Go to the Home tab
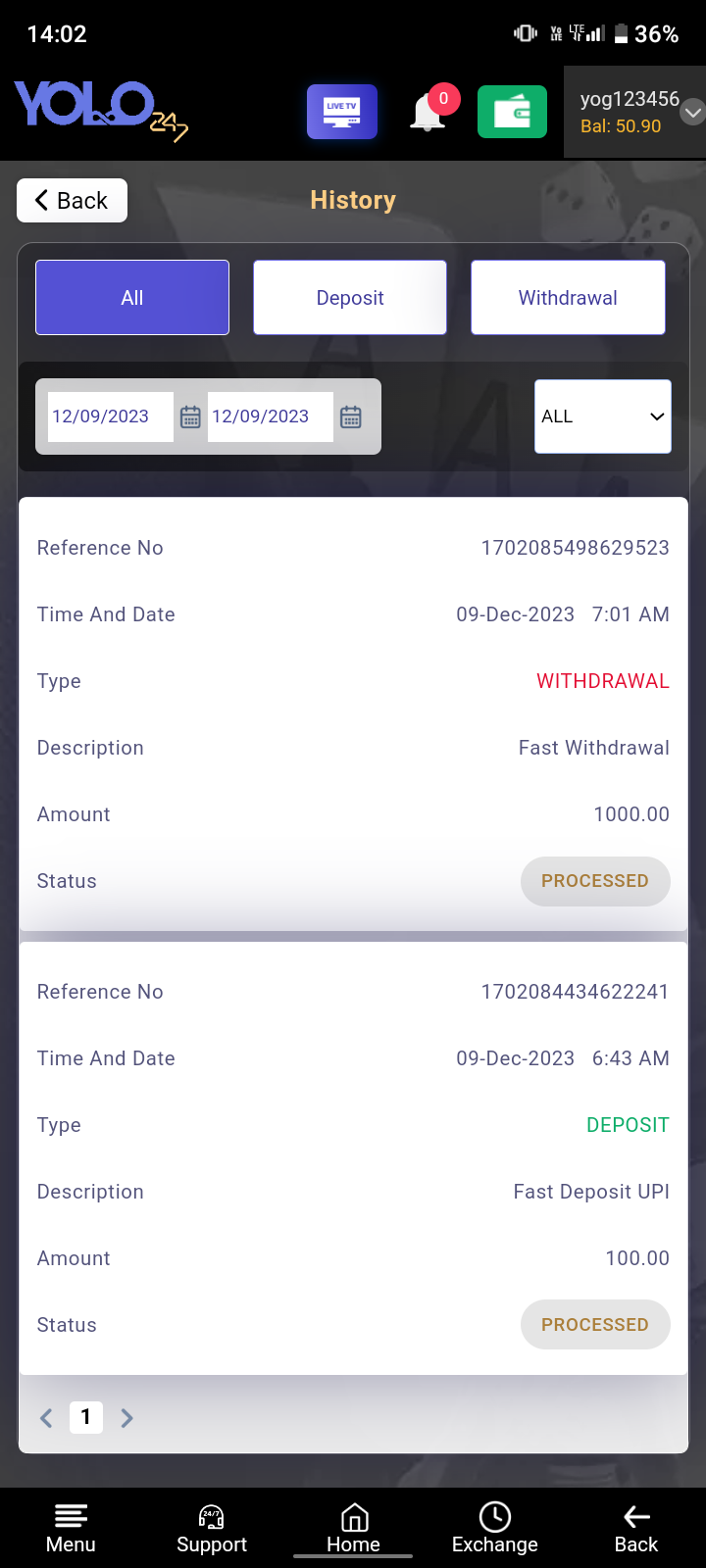Viewport: 706px width, 1568px height. 353,1528
